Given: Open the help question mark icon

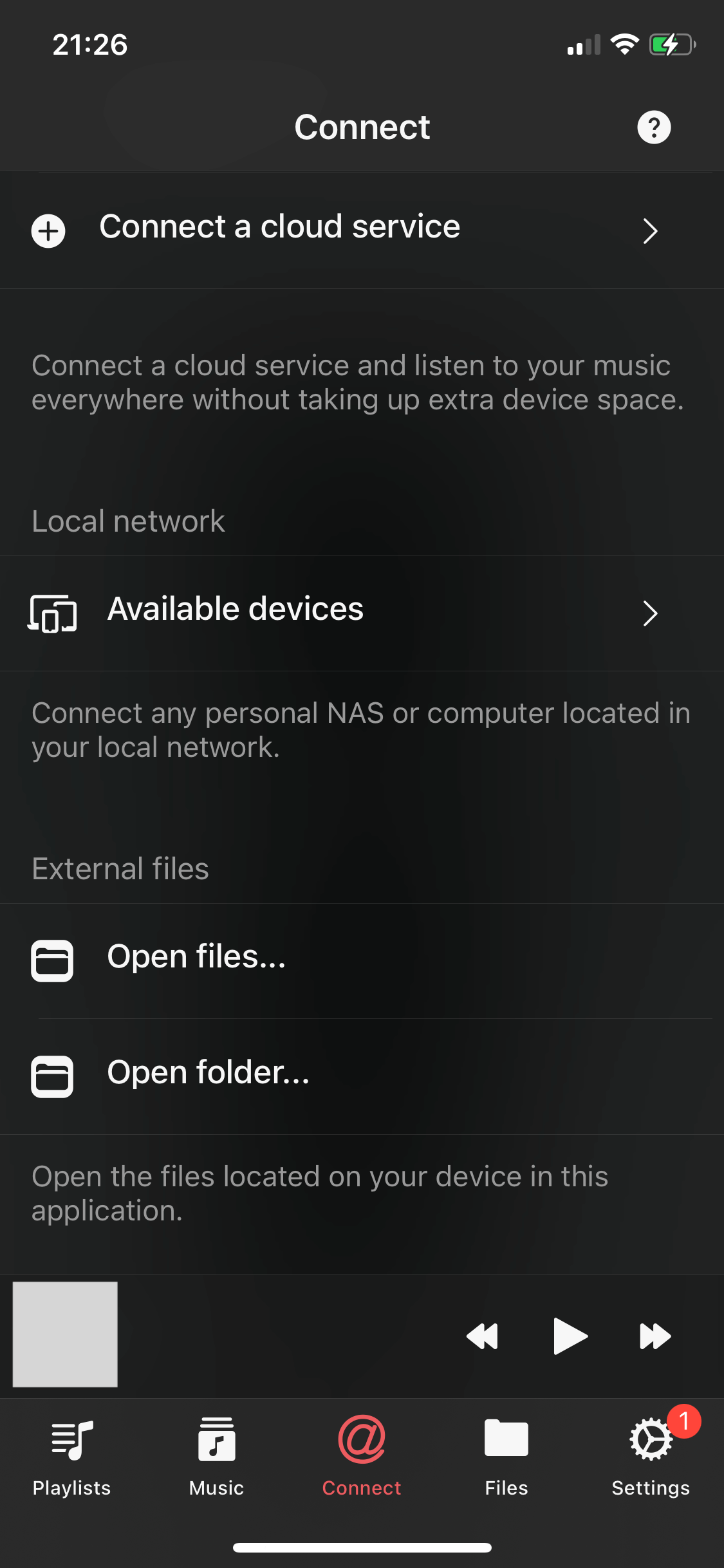Looking at the screenshot, I should (x=654, y=127).
